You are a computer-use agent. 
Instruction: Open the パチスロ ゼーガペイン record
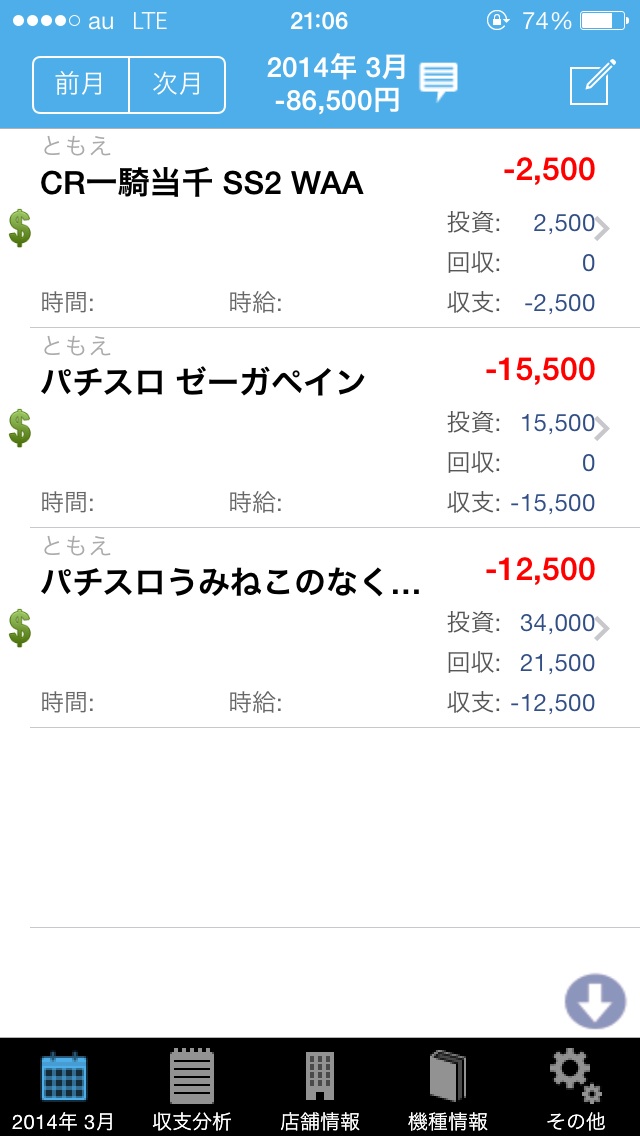[320, 428]
